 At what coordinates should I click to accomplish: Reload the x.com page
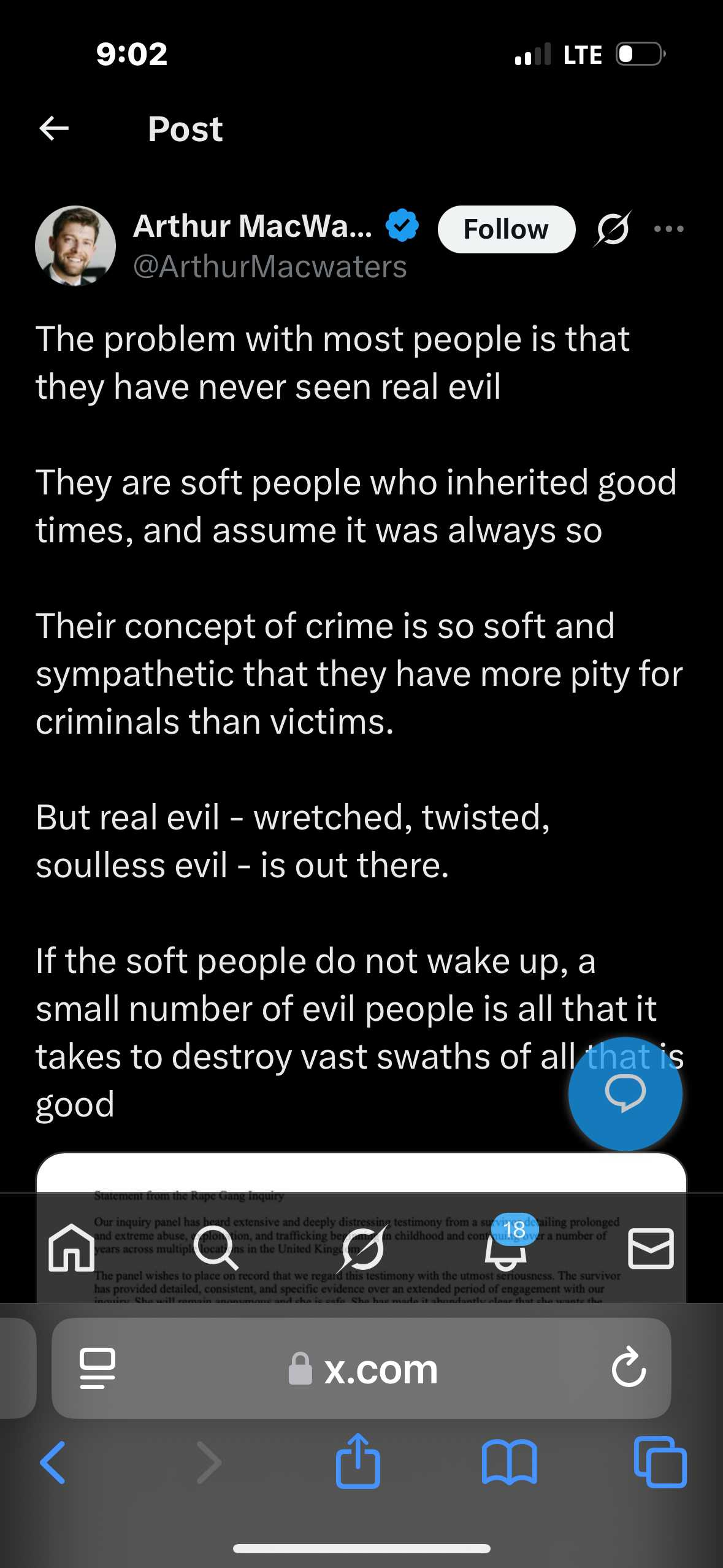click(x=629, y=1368)
